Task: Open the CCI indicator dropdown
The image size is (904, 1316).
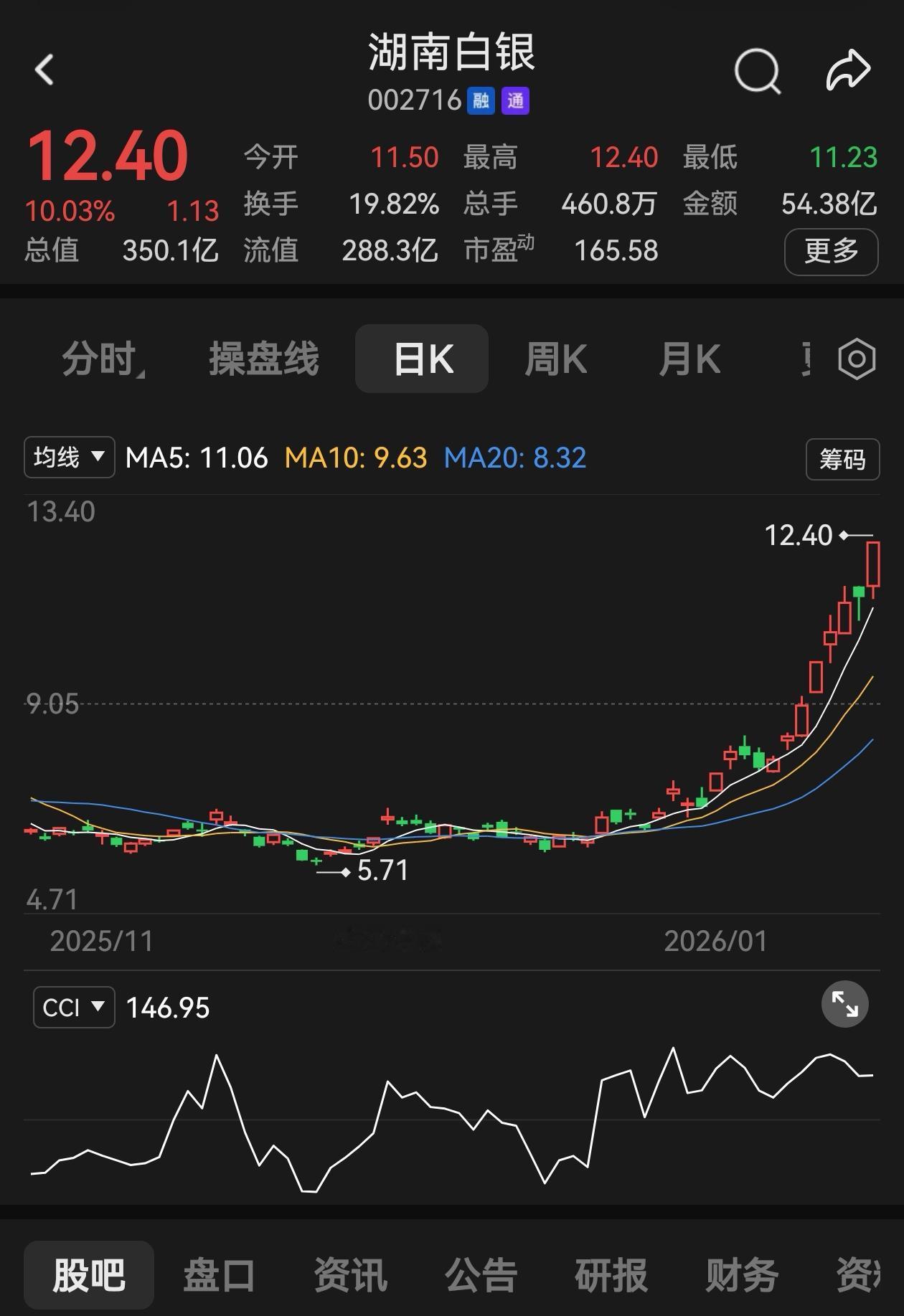Action: tap(74, 1007)
